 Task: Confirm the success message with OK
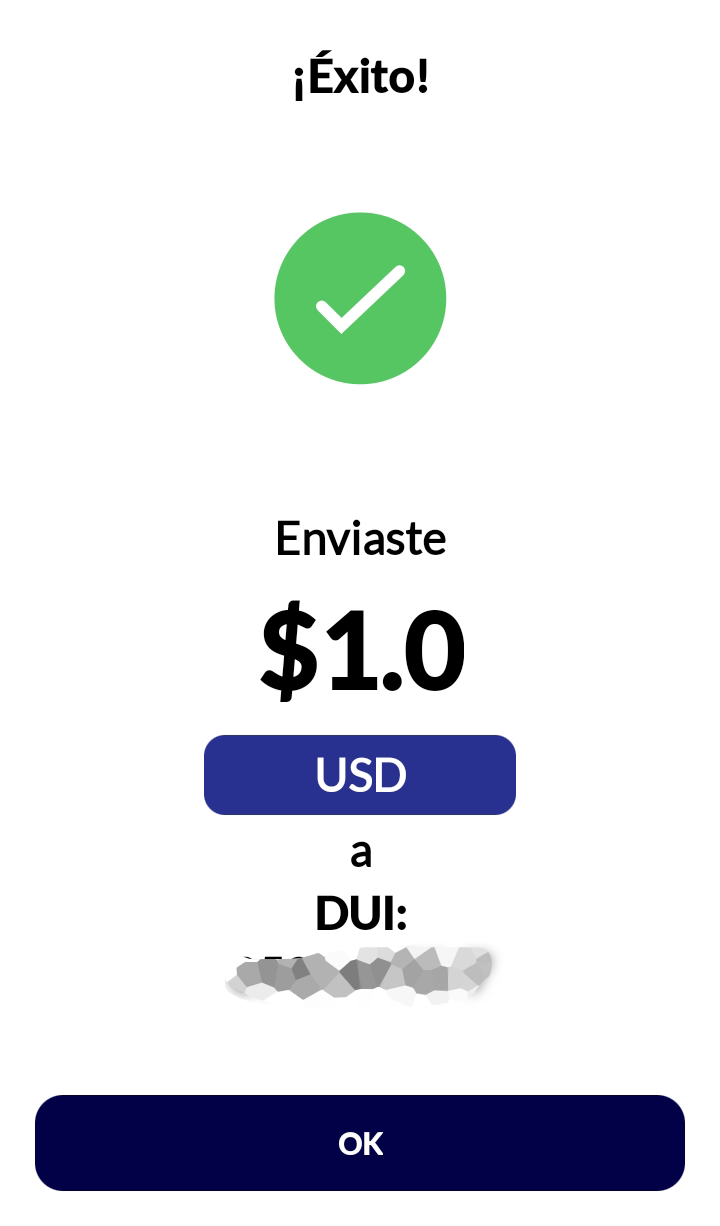pos(360,1143)
